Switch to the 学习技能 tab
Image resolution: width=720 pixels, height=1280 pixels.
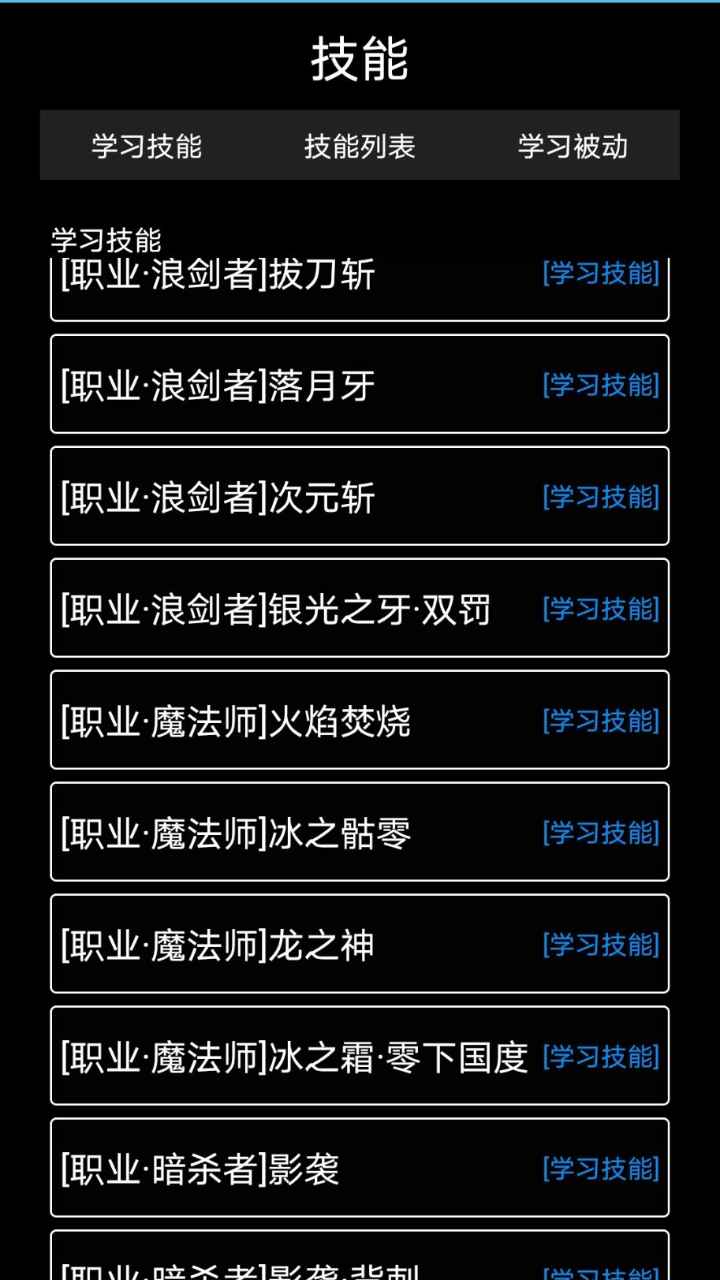pos(147,146)
